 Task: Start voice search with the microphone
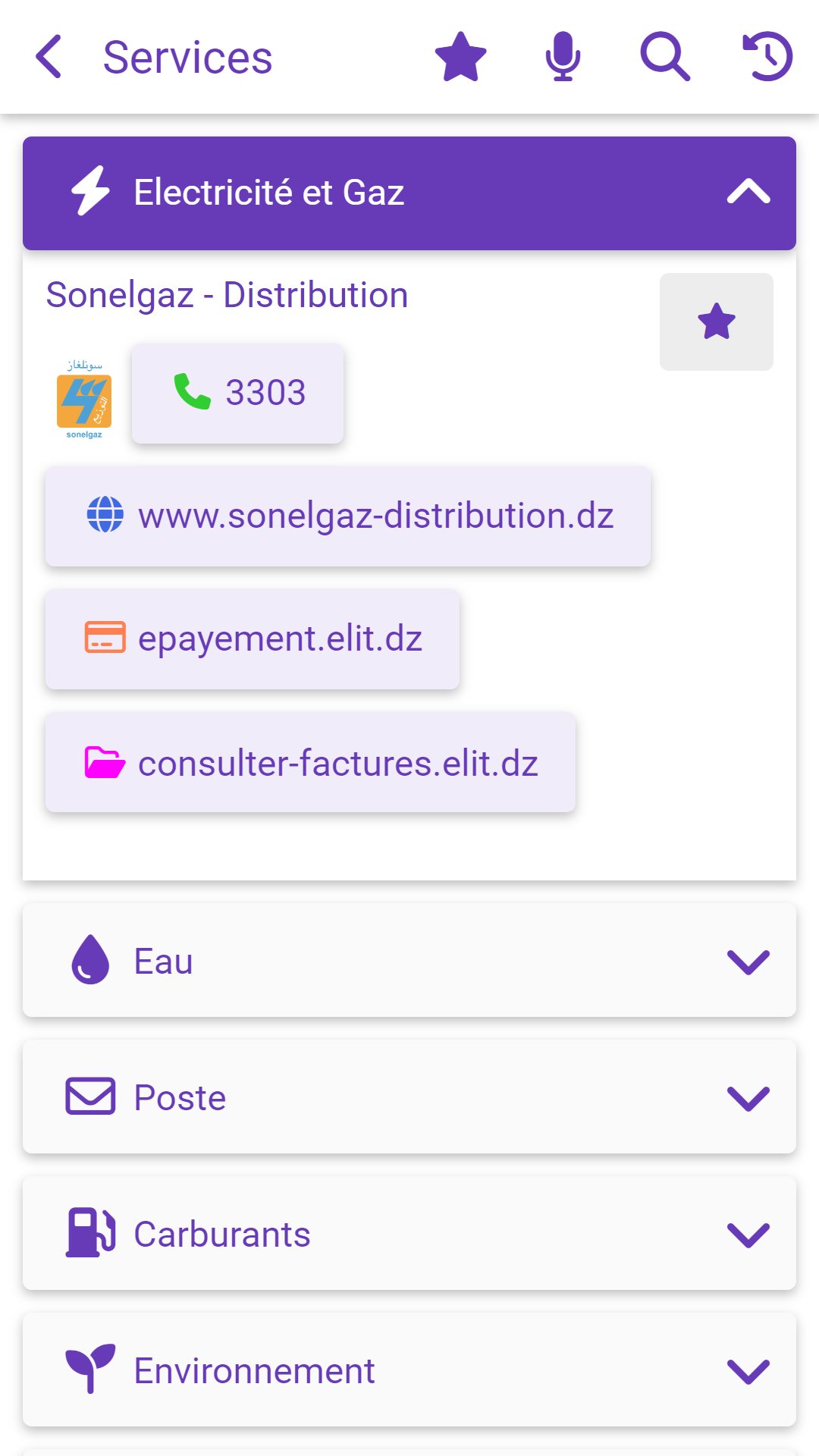[563, 57]
